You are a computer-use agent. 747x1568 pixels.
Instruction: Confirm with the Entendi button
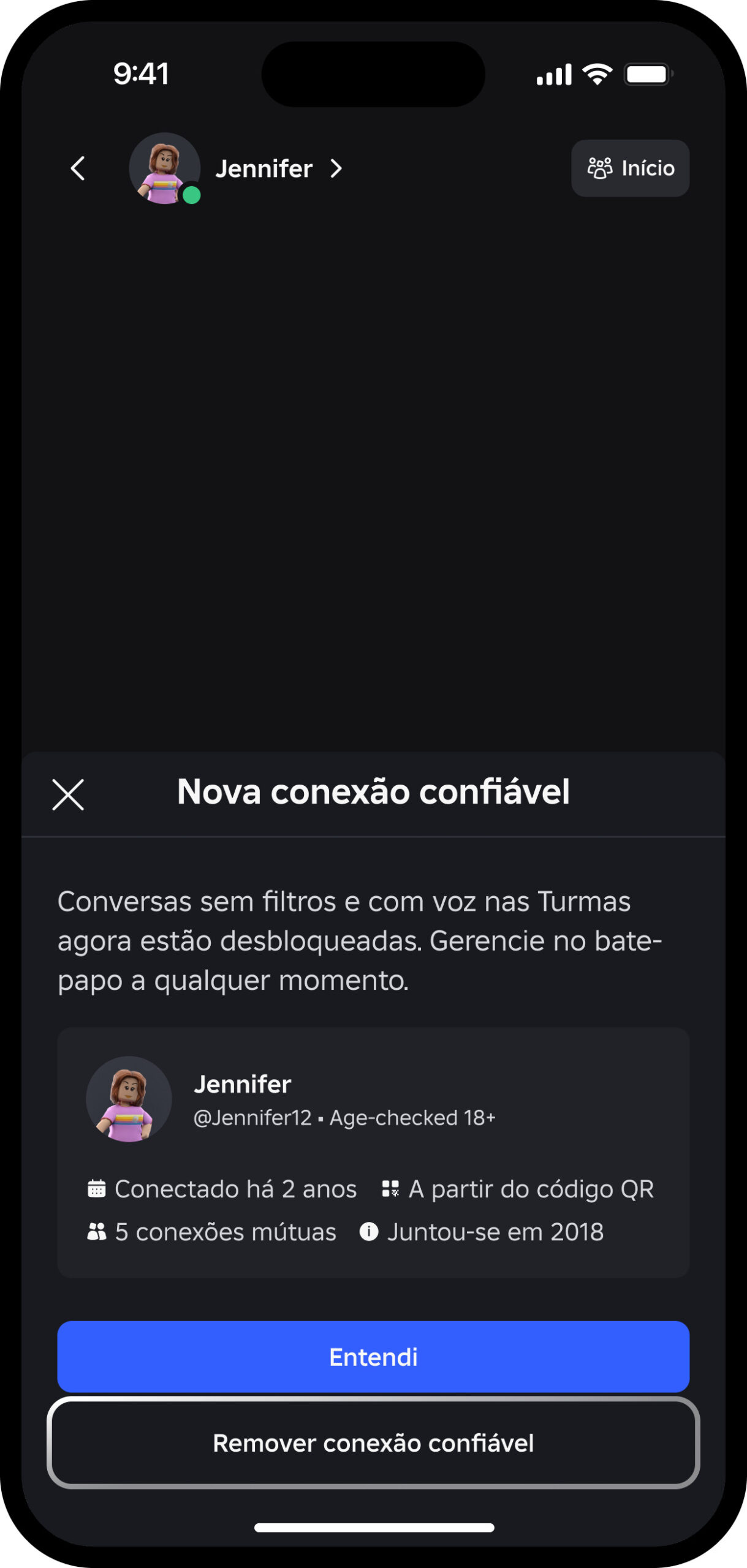point(373,1357)
